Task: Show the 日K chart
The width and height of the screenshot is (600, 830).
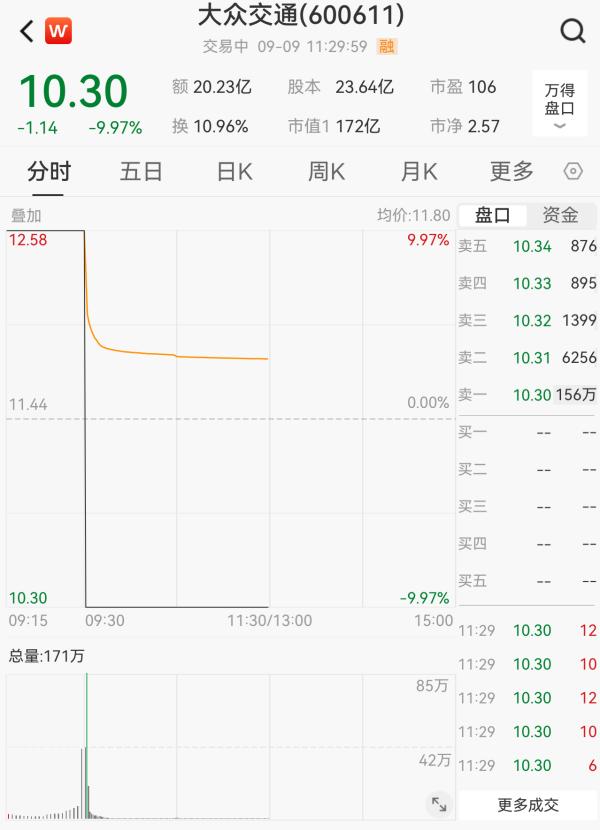Action: click(x=234, y=171)
